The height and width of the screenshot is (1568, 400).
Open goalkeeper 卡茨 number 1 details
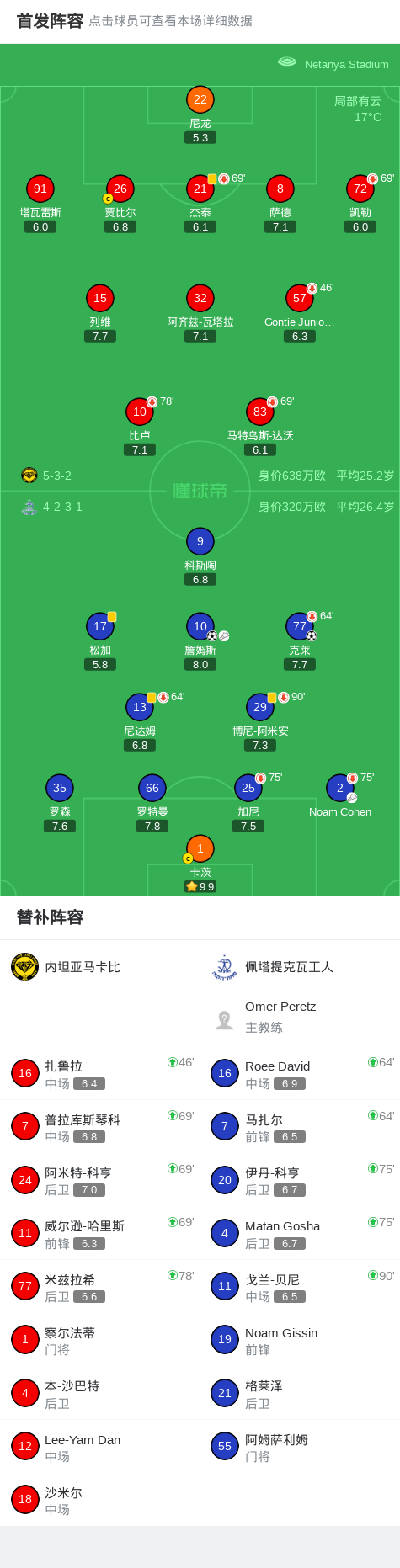pos(200,864)
